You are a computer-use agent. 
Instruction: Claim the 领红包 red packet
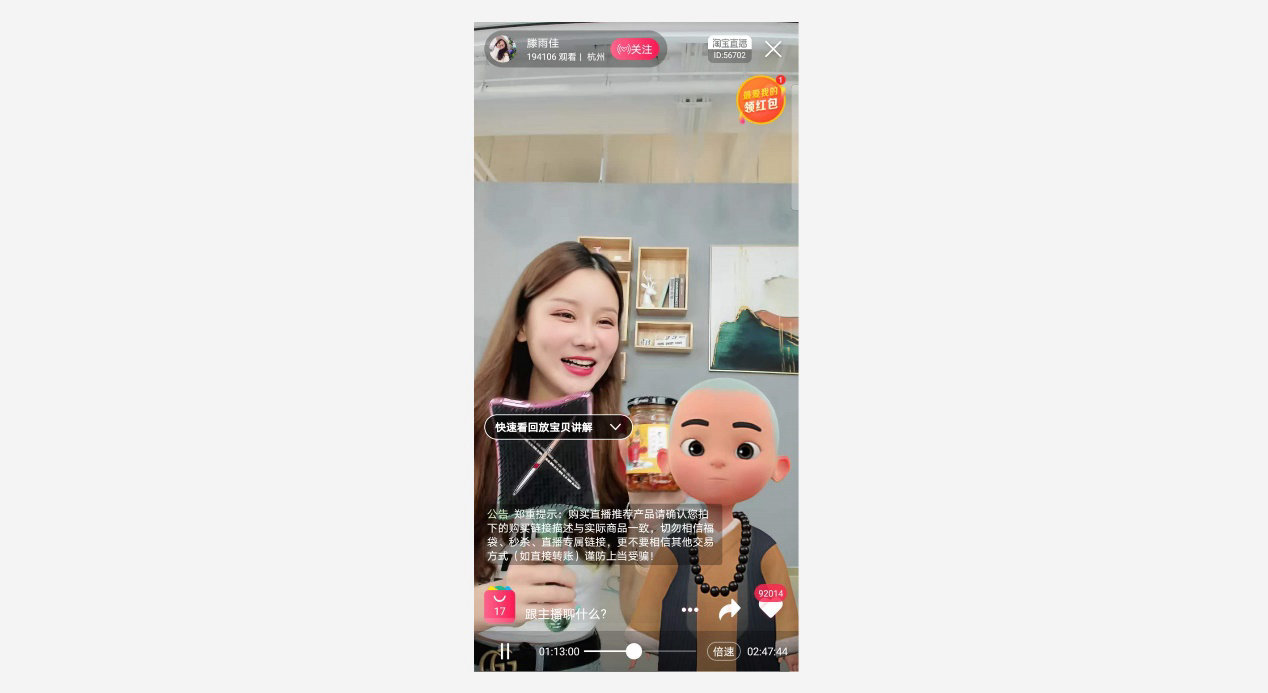(x=761, y=100)
